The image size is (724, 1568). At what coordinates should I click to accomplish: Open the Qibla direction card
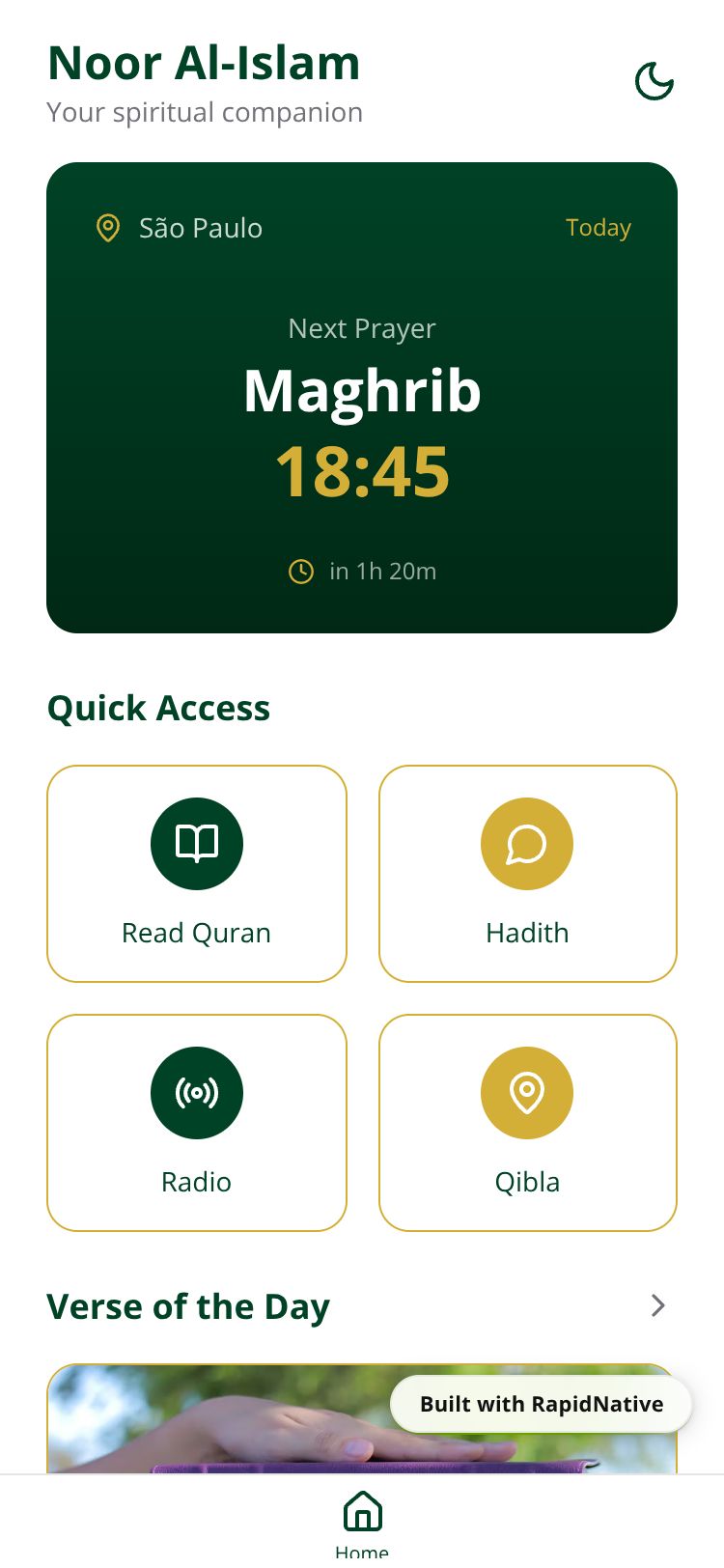point(527,1123)
